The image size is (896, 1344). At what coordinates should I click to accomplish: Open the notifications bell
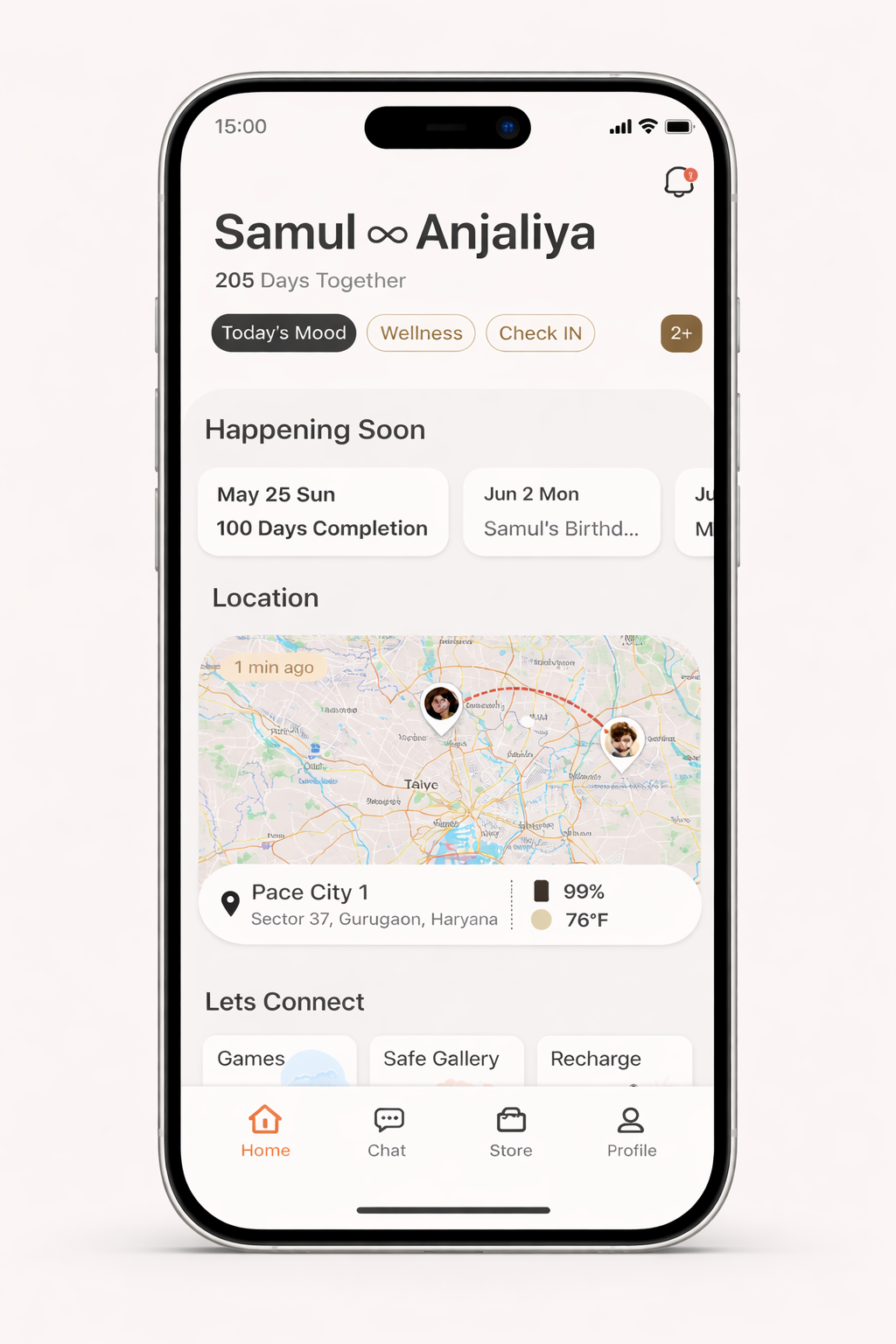[679, 182]
